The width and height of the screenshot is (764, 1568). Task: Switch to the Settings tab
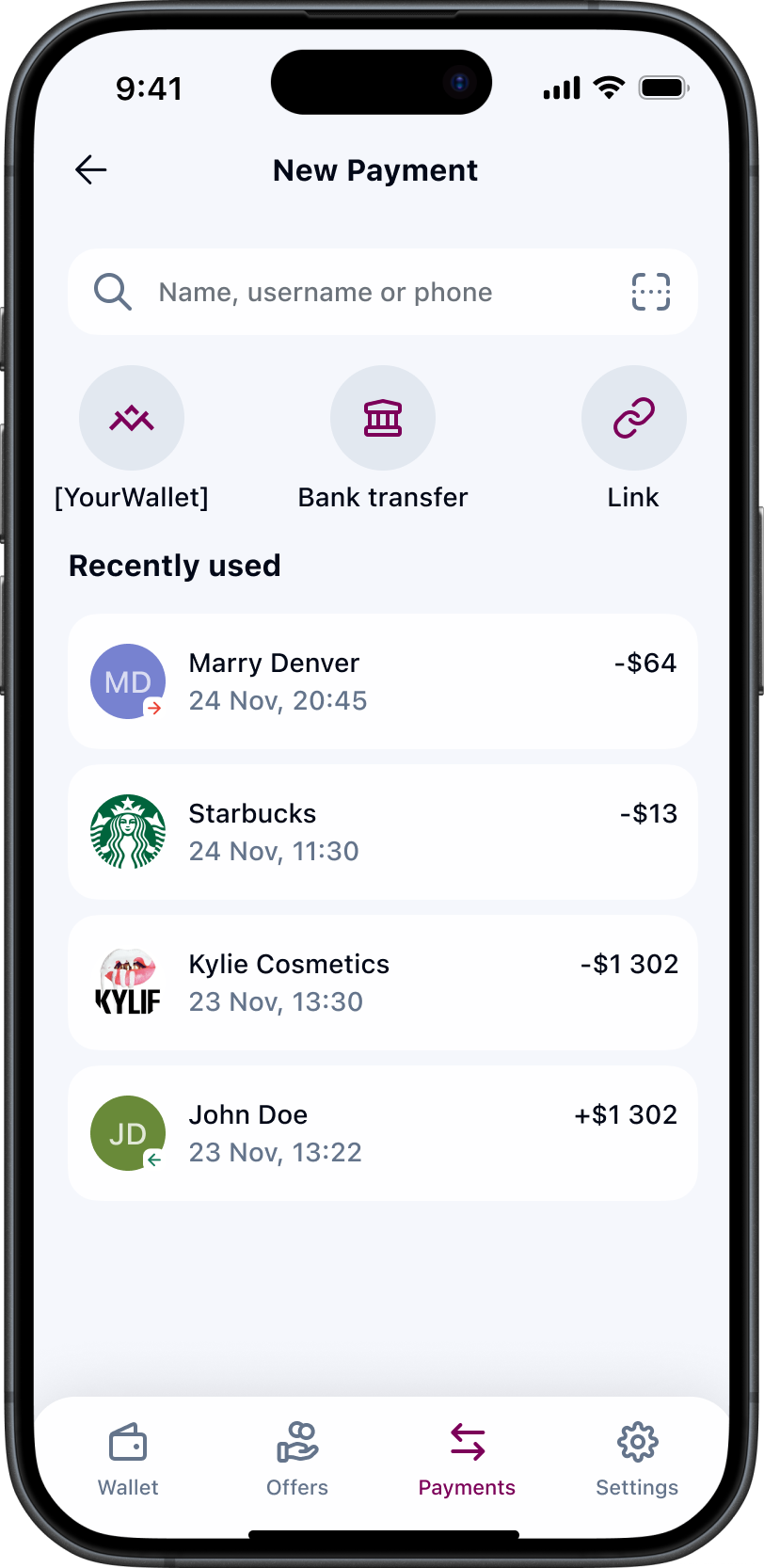[x=637, y=1460]
